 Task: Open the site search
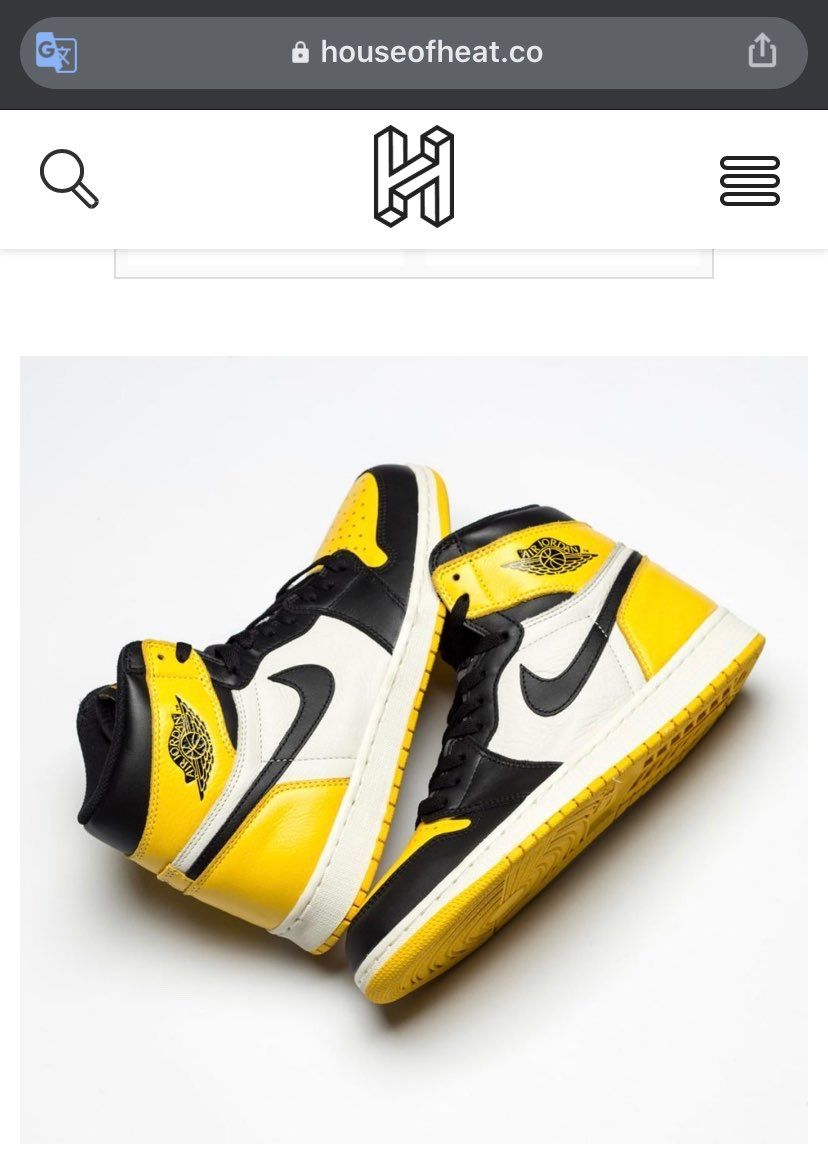point(69,179)
